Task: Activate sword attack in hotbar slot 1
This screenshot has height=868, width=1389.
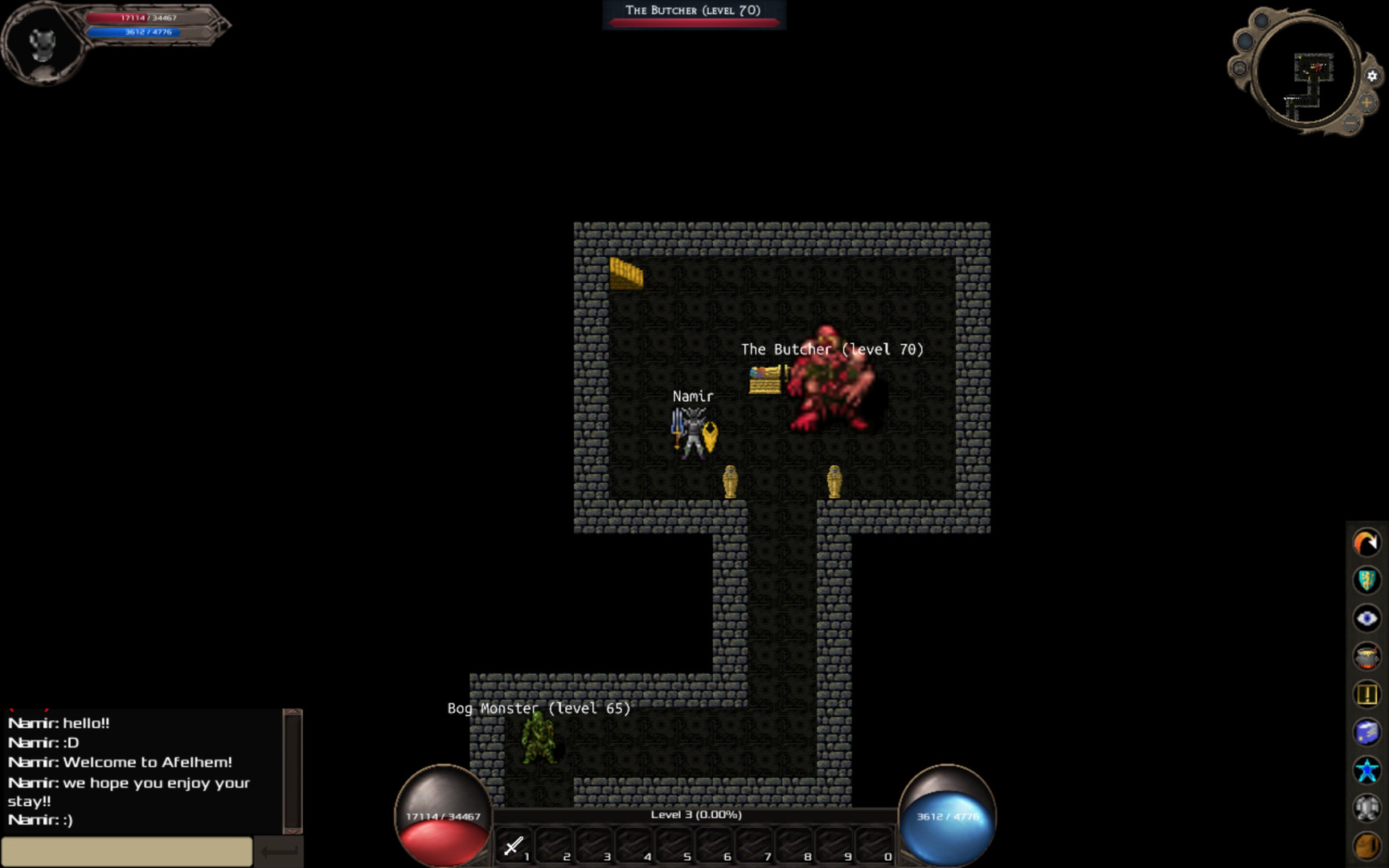Action: 514,845
